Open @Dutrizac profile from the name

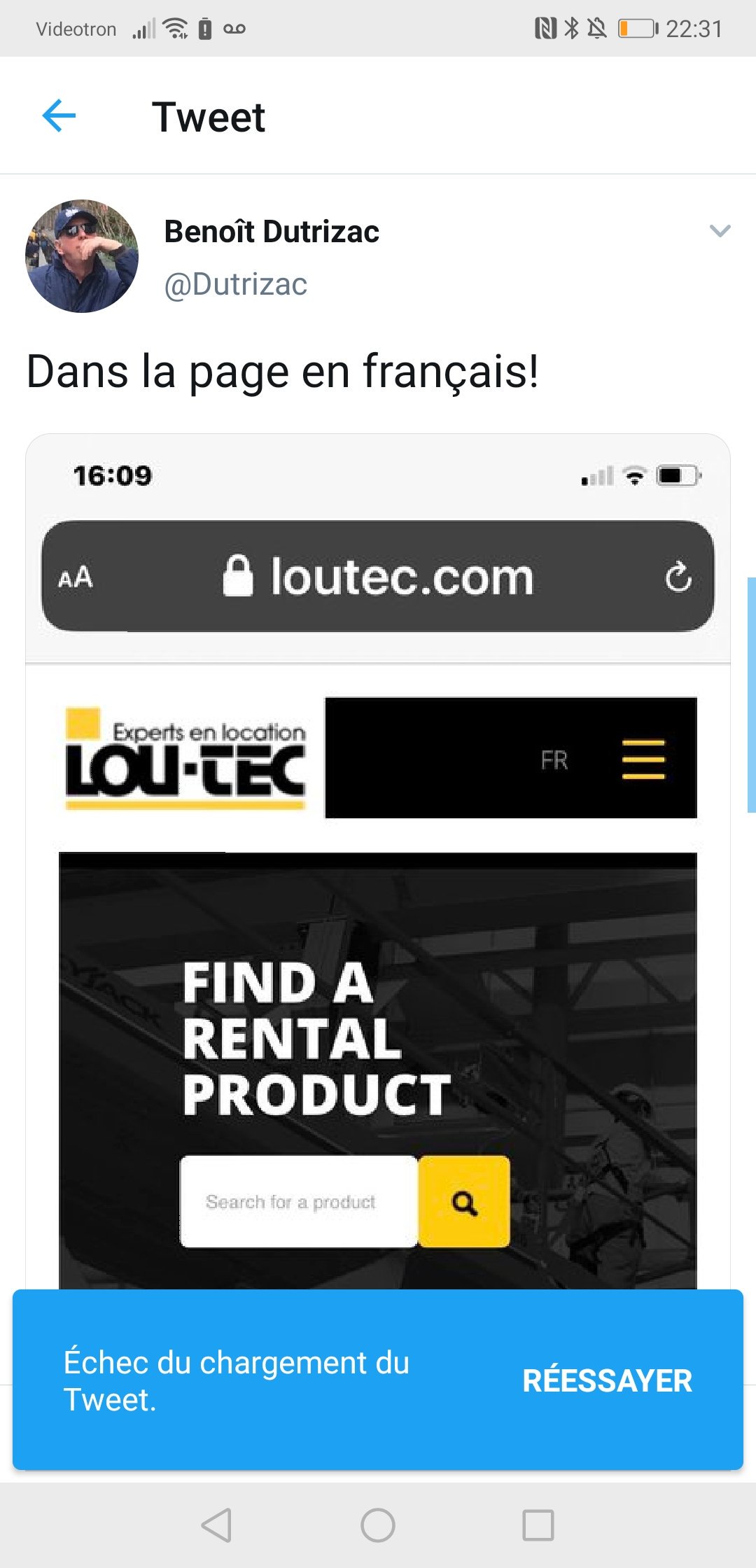point(272,232)
